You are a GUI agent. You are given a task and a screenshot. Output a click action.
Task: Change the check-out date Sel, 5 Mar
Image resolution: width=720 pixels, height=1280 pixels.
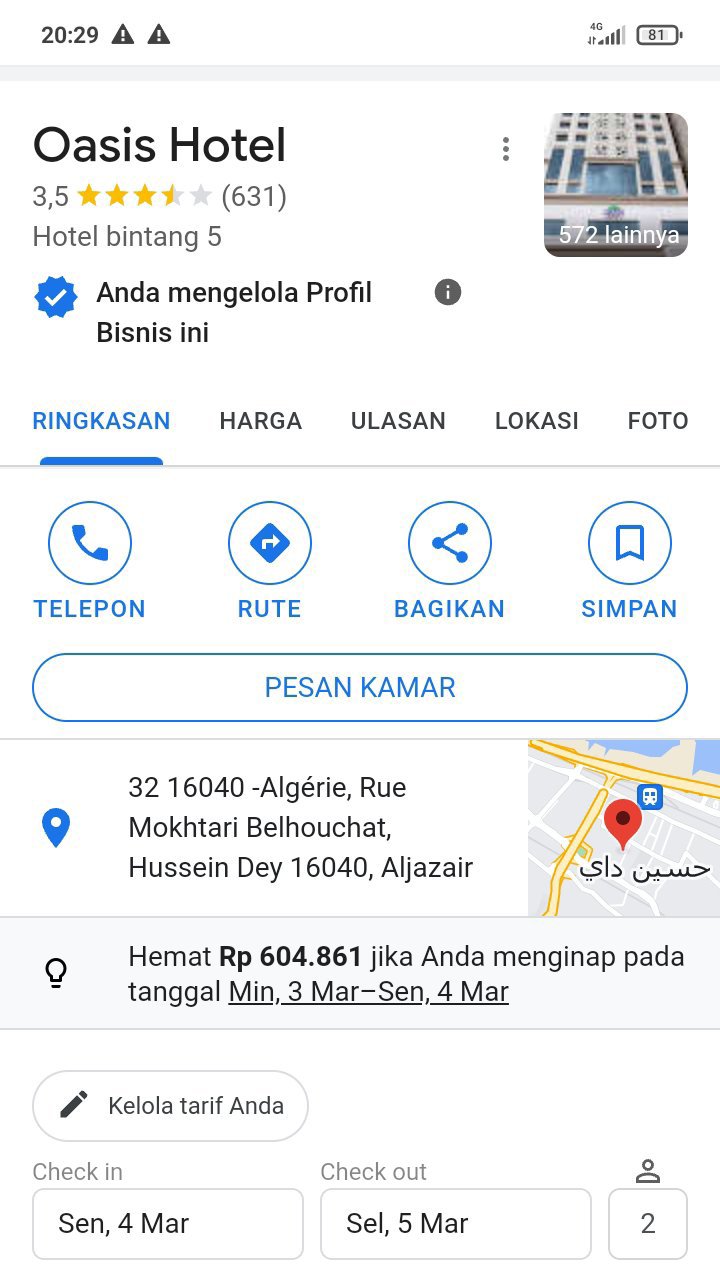[x=455, y=1223]
